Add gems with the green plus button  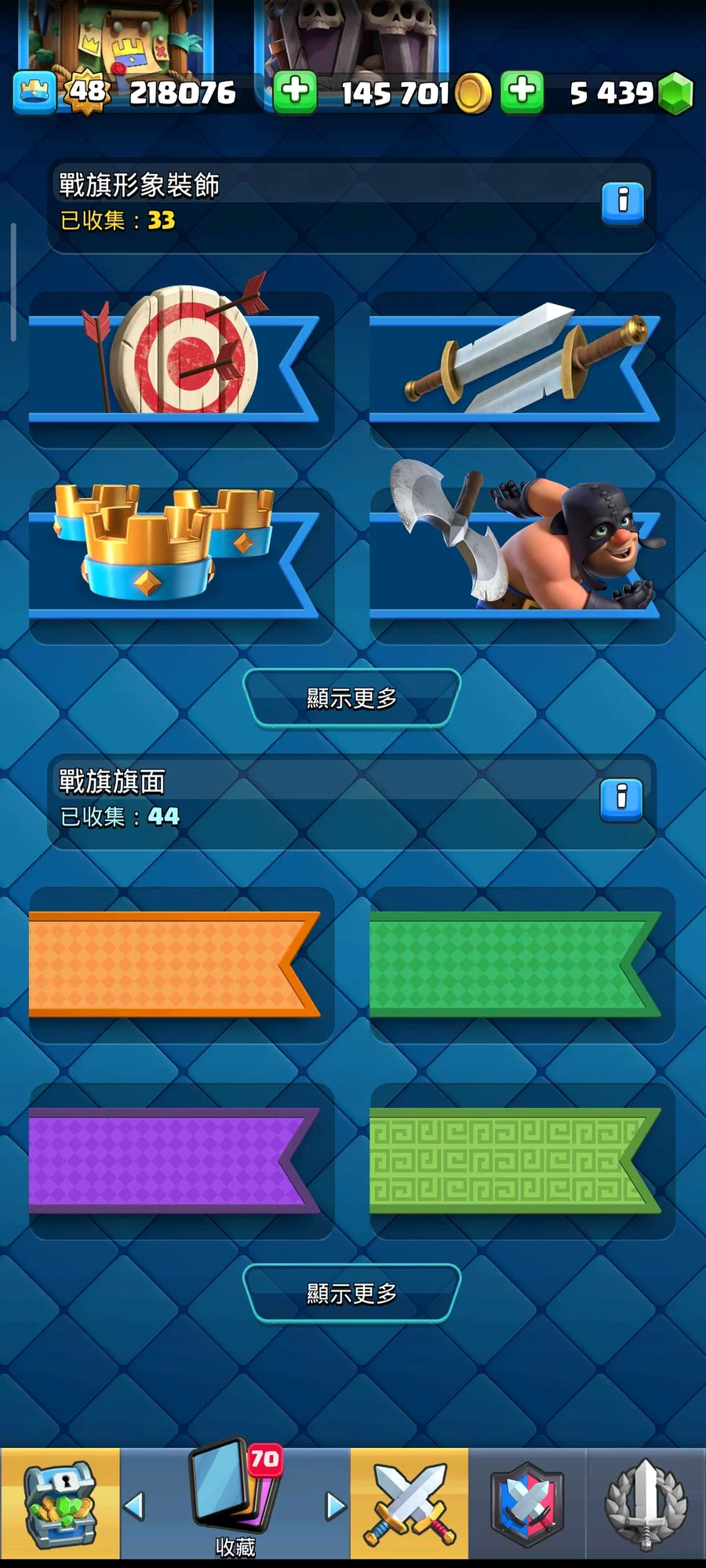(522, 92)
